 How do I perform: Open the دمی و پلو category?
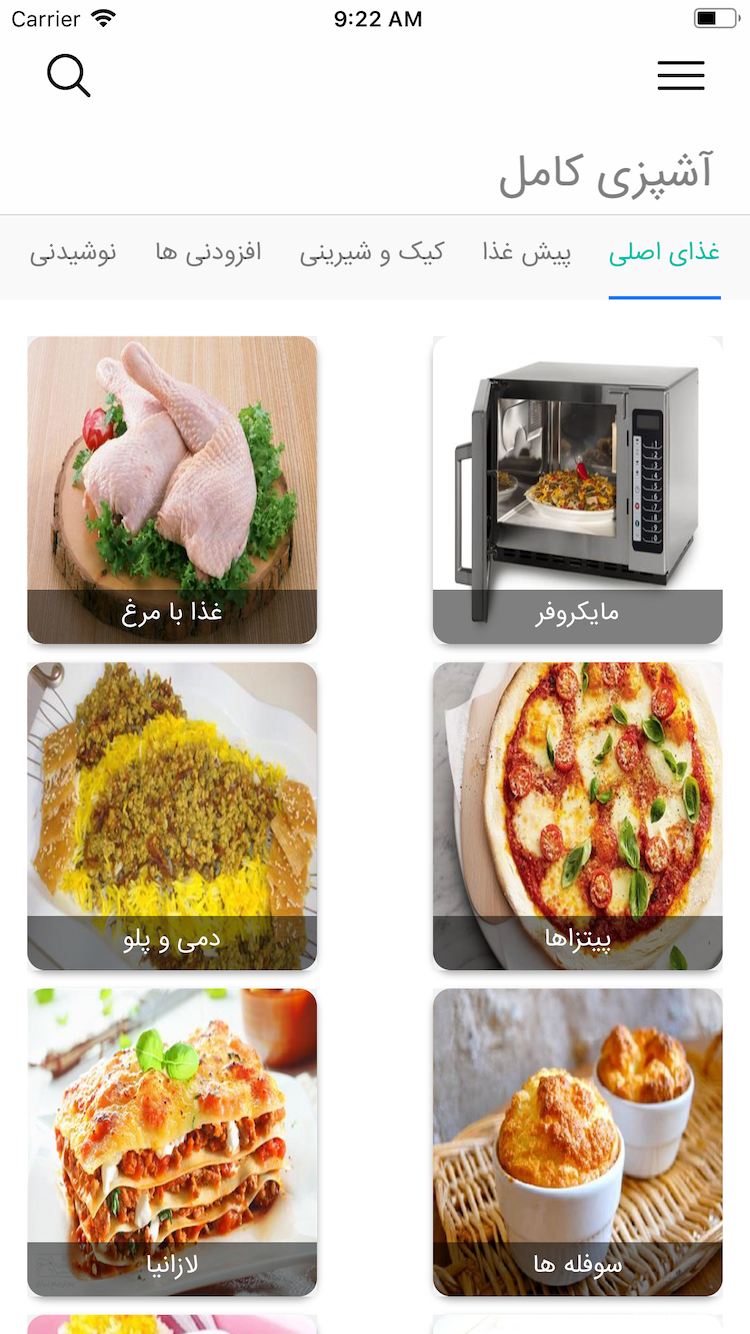pyautogui.click(x=172, y=815)
